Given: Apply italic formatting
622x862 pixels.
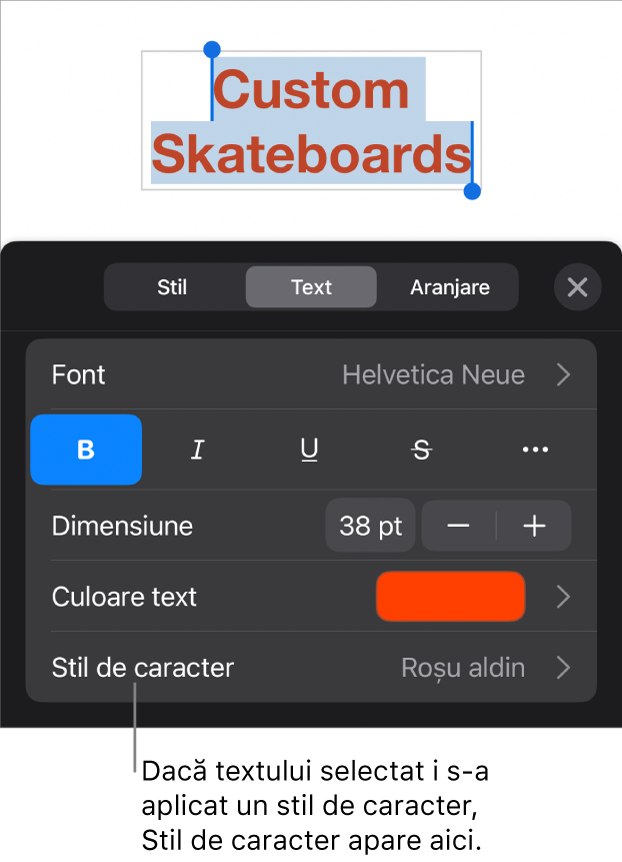Looking at the screenshot, I should point(198,450).
